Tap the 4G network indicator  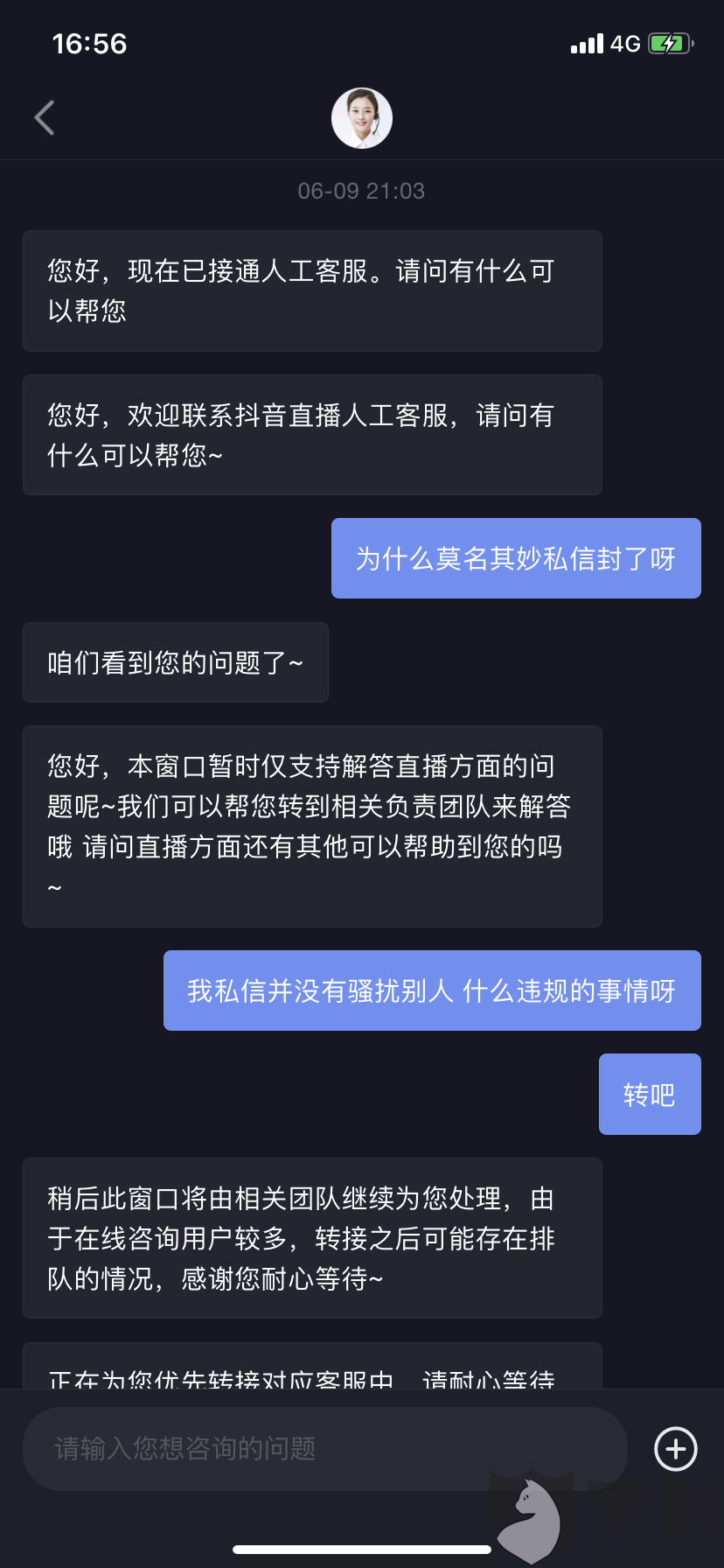(623, 43)
